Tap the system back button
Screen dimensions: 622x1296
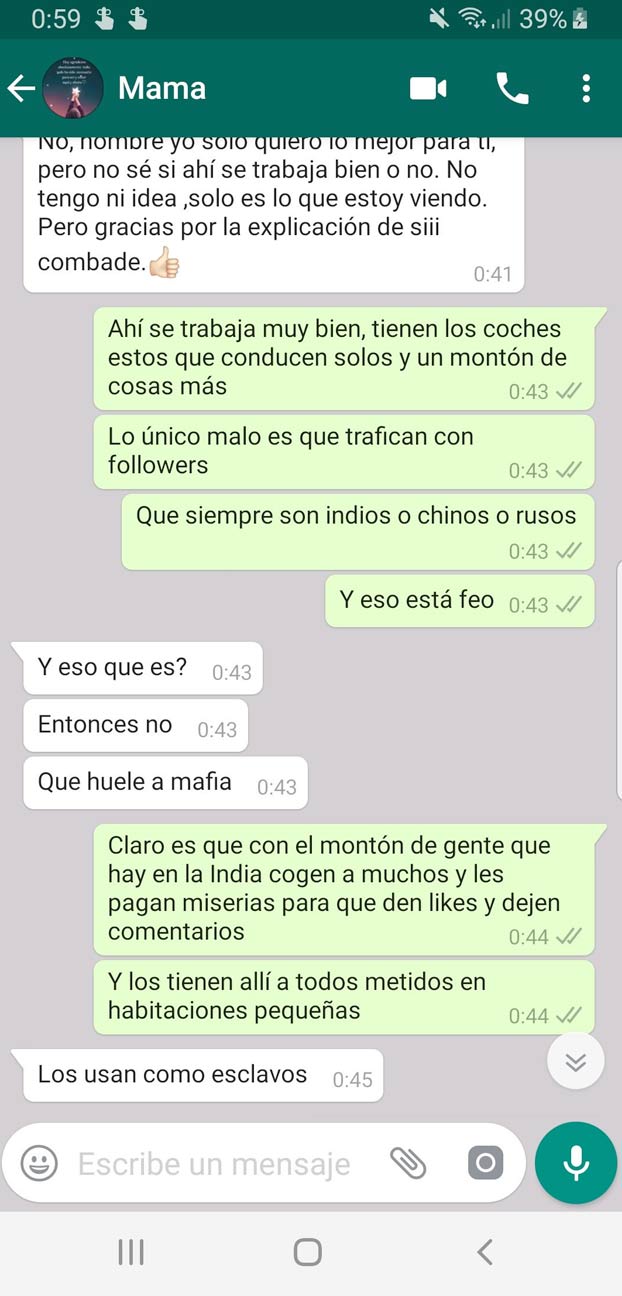485,1251
